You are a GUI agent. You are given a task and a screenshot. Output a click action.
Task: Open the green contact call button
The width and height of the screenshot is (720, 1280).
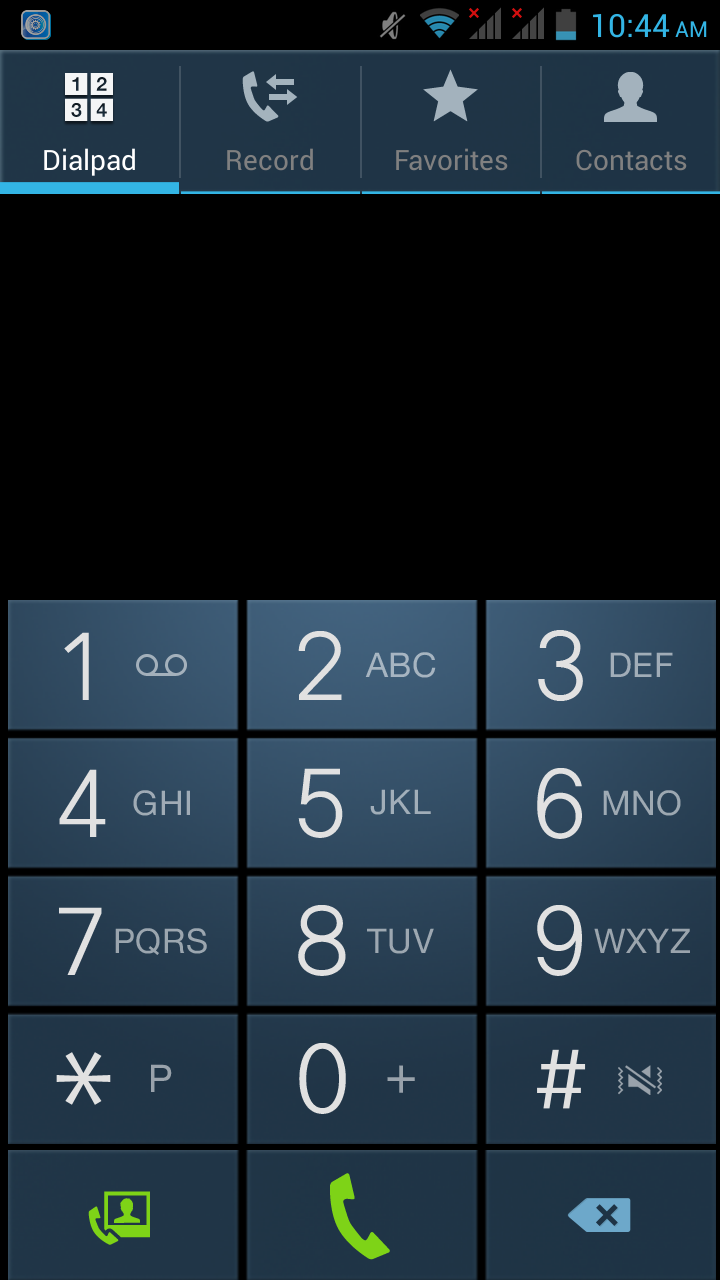click(123, 1215)
